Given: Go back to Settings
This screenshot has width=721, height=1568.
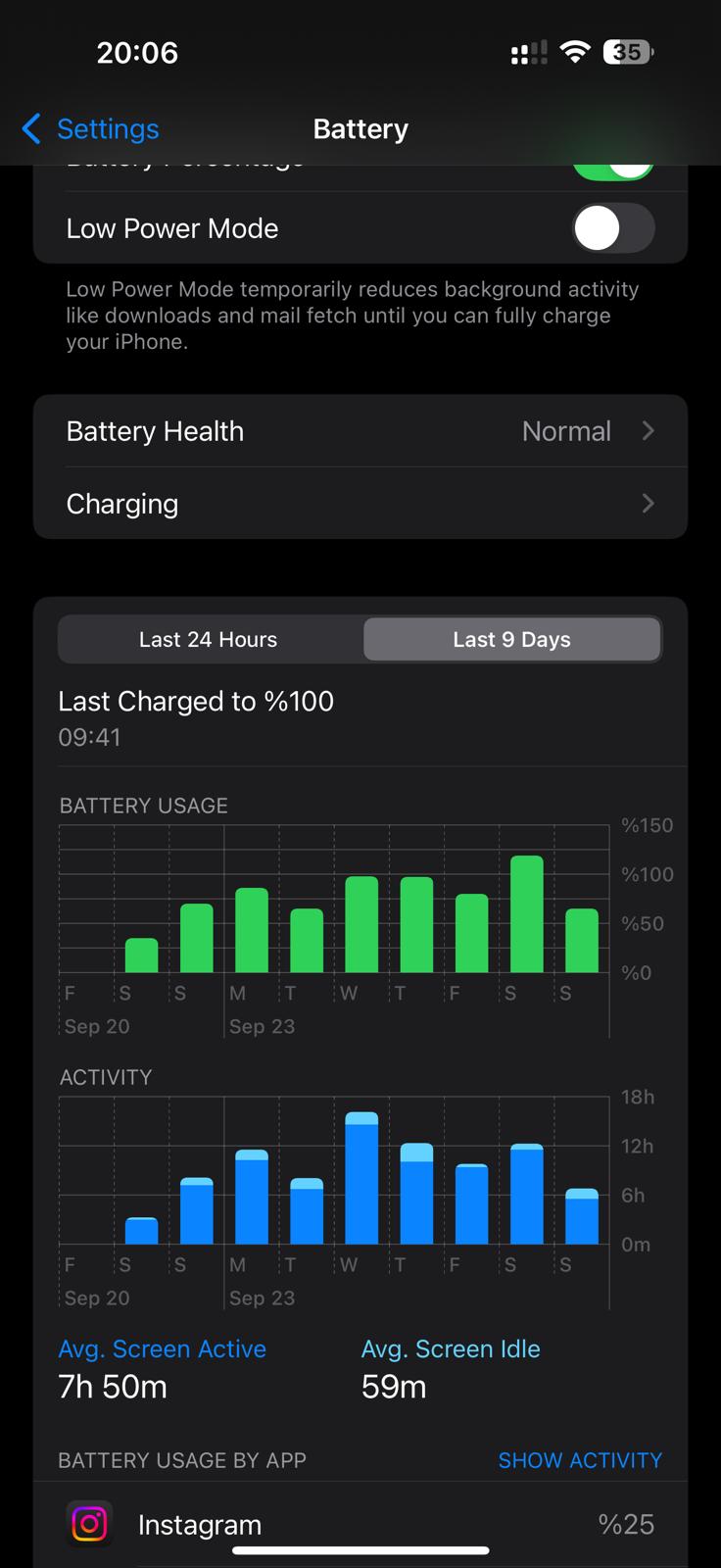Looking at the screenshot, I should click(x=90, y=128).
